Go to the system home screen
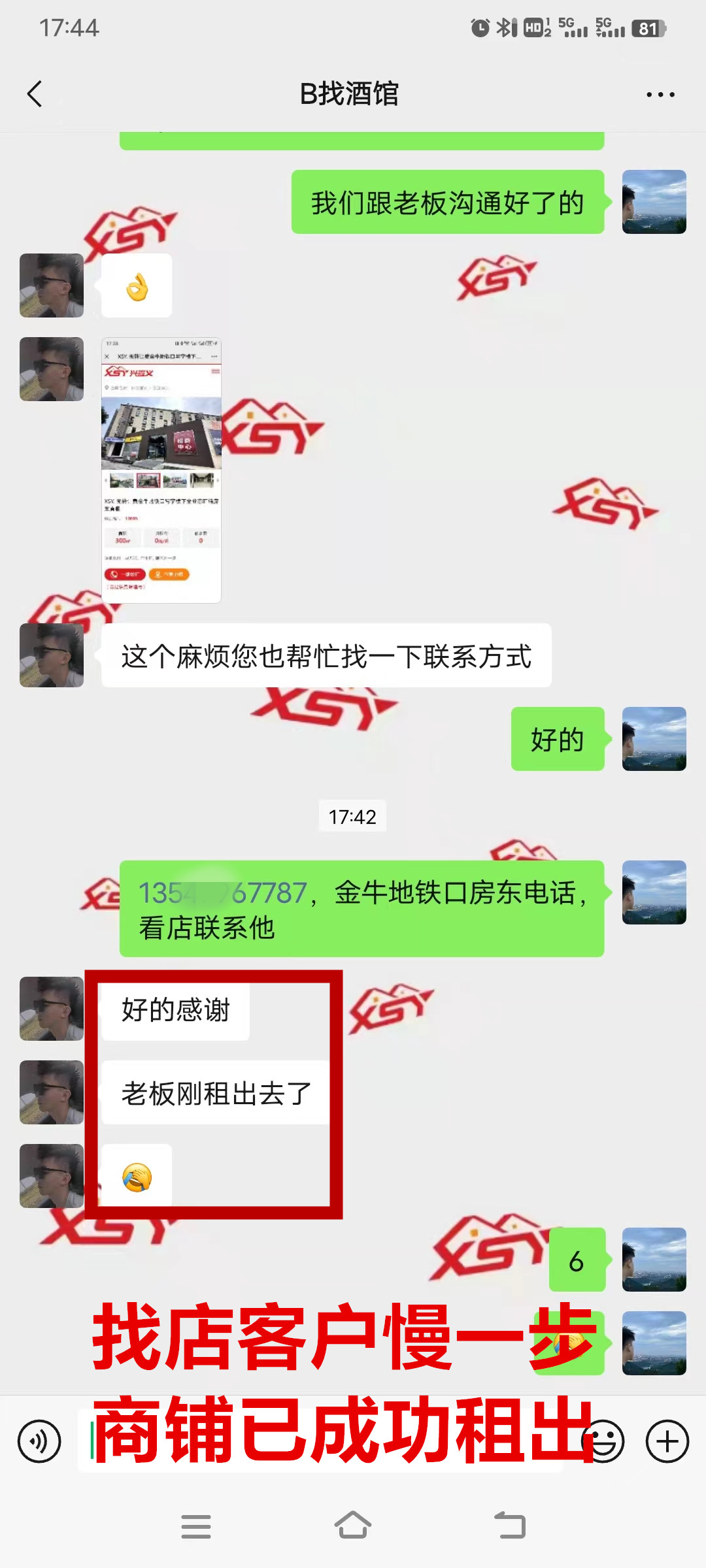The width and height of the screenshot is (706, 1568). tap(353, 1526)
